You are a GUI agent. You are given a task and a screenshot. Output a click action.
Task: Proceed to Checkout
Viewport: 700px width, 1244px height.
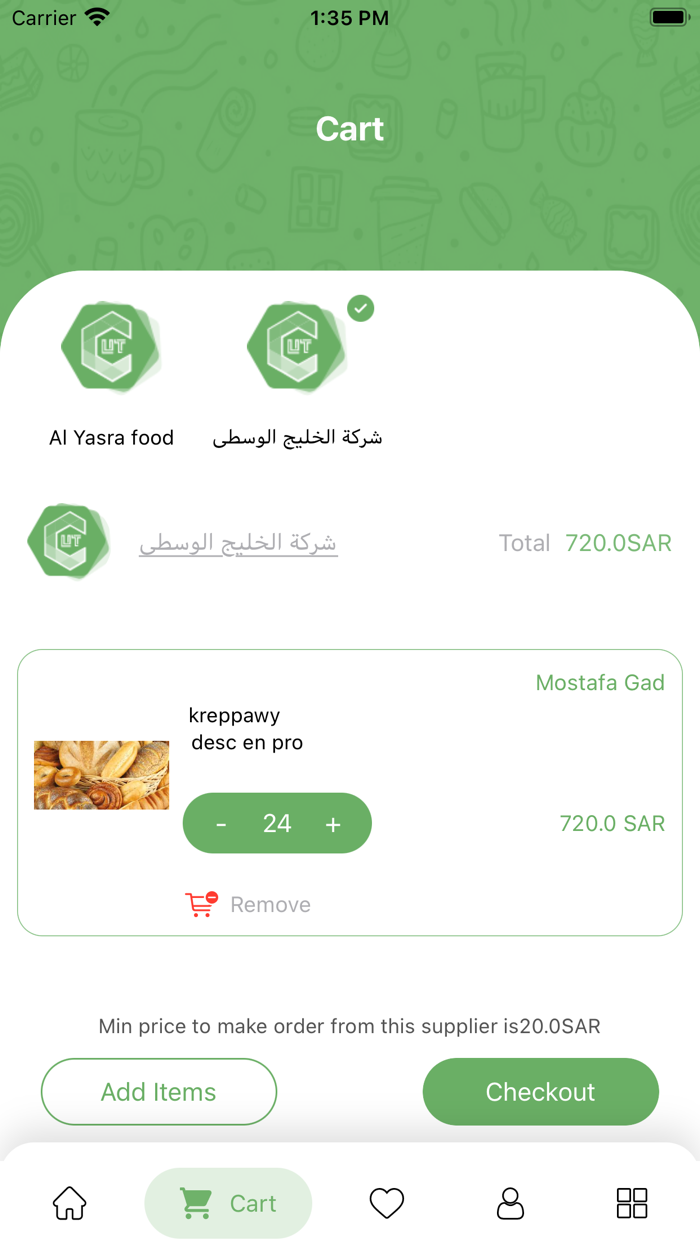(x=540, y=1092)
